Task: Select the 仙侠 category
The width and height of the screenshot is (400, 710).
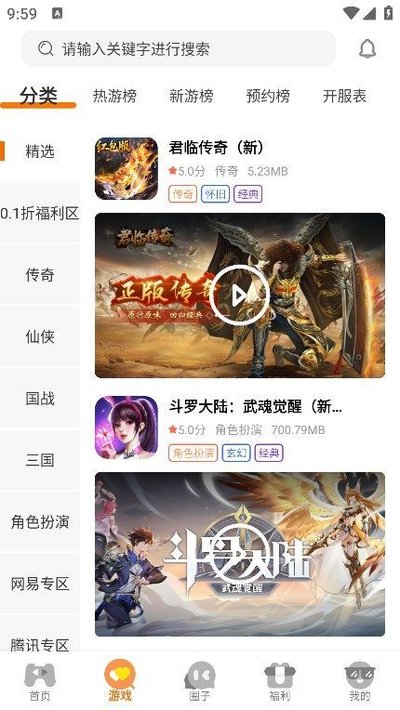Action: pos(40,336)
